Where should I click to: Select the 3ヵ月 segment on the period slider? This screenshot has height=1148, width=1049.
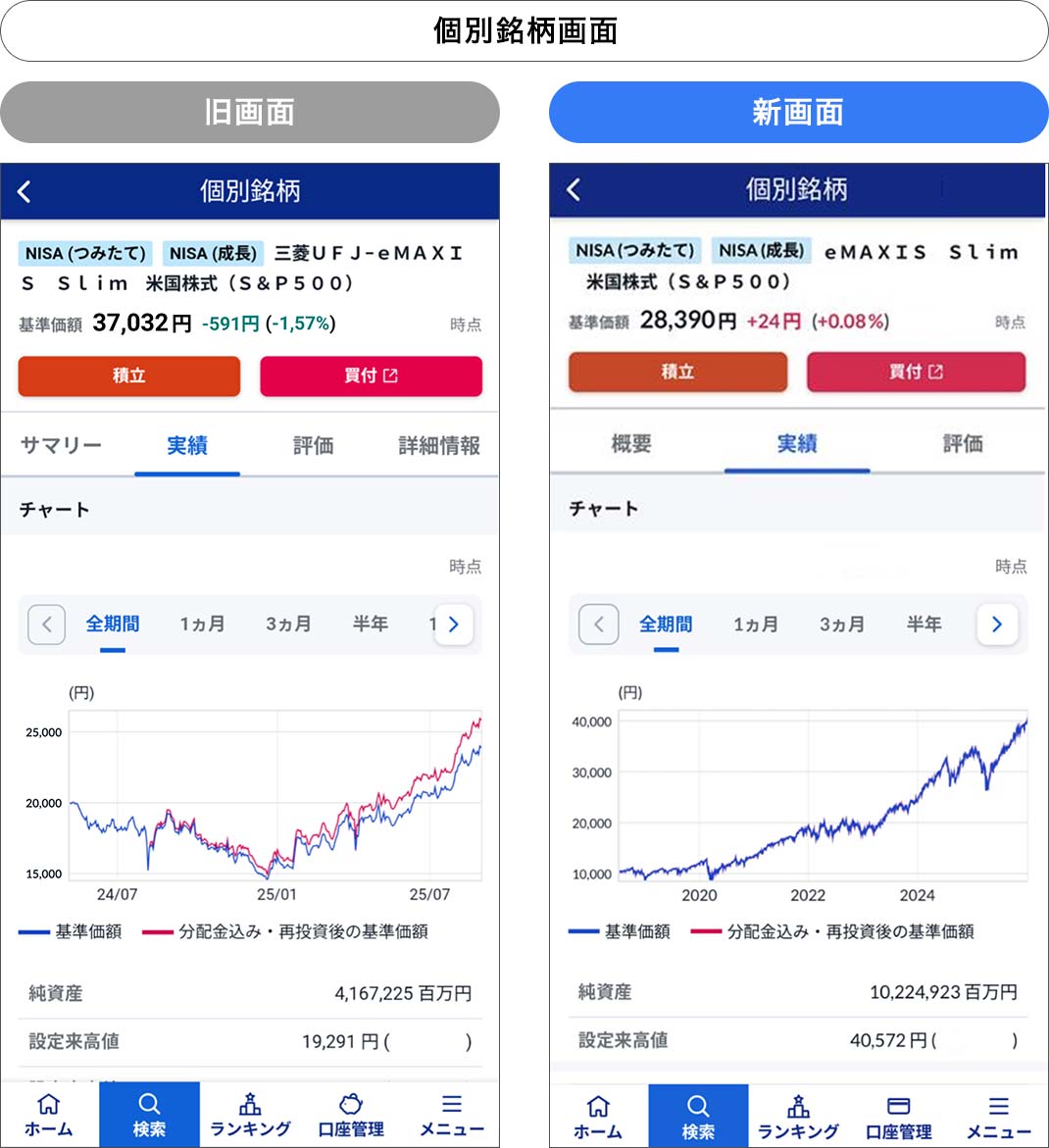click(x=287, y=624)
